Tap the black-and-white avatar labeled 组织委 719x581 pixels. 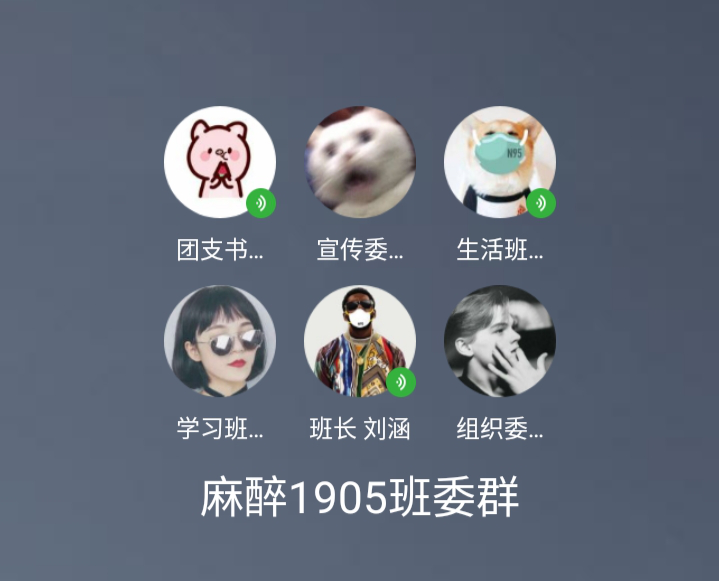(x=500, y=341)
